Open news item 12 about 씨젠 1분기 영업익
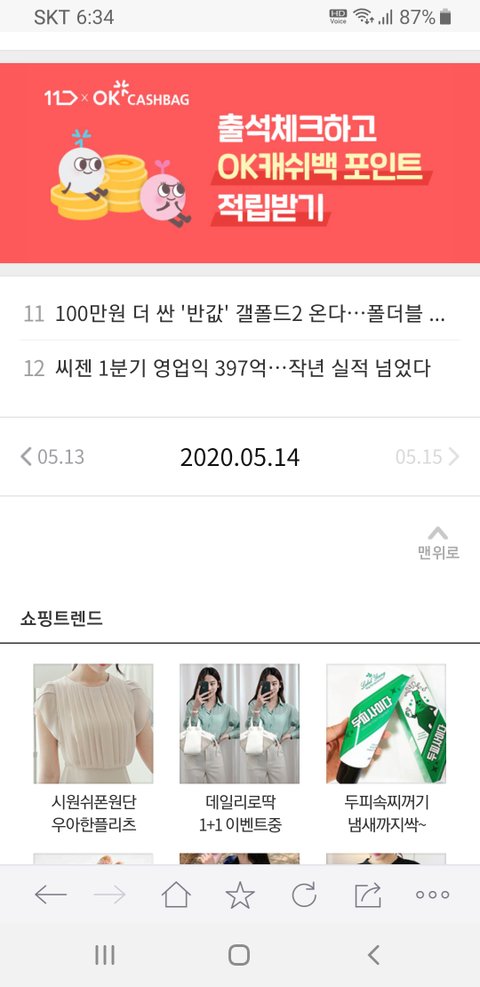Image resolution: width=480 pixels, height=987 pixels. coord(240,368)
